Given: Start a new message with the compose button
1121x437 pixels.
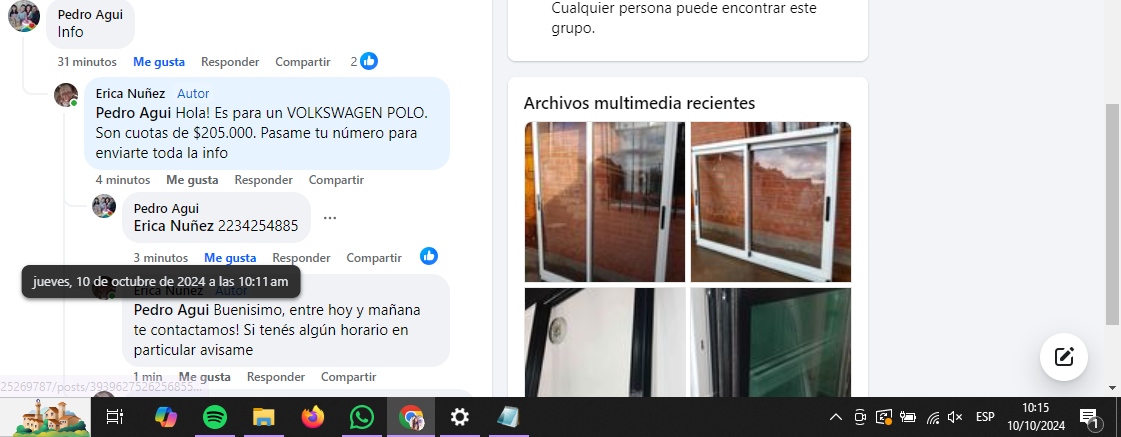Looking at the screenshot, I should (x=1064, y=357).
